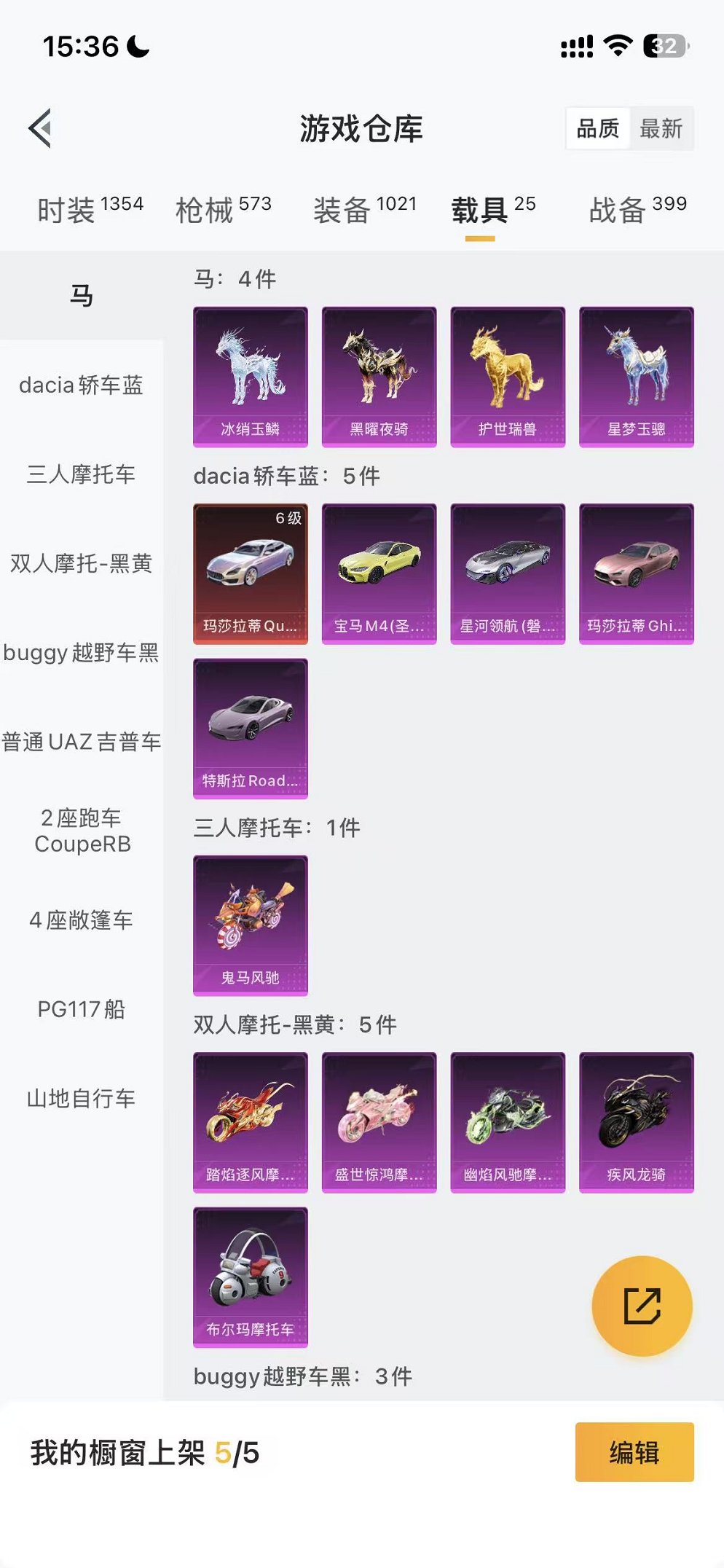Switch to the 战备 tab
Screen dimensions: 724x1568
[637, 210]
